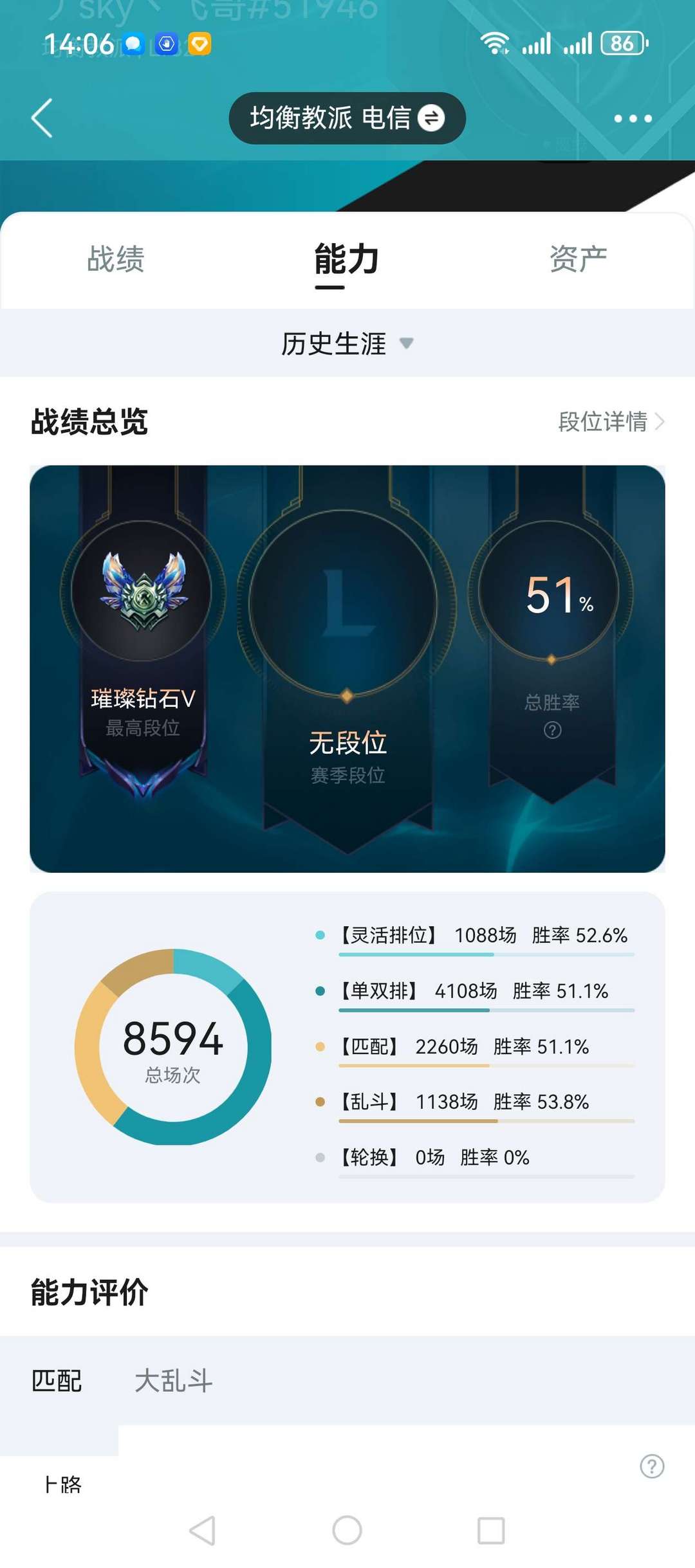
Task: Tap the chevron next to 段位详情
Action: (660, 423)
